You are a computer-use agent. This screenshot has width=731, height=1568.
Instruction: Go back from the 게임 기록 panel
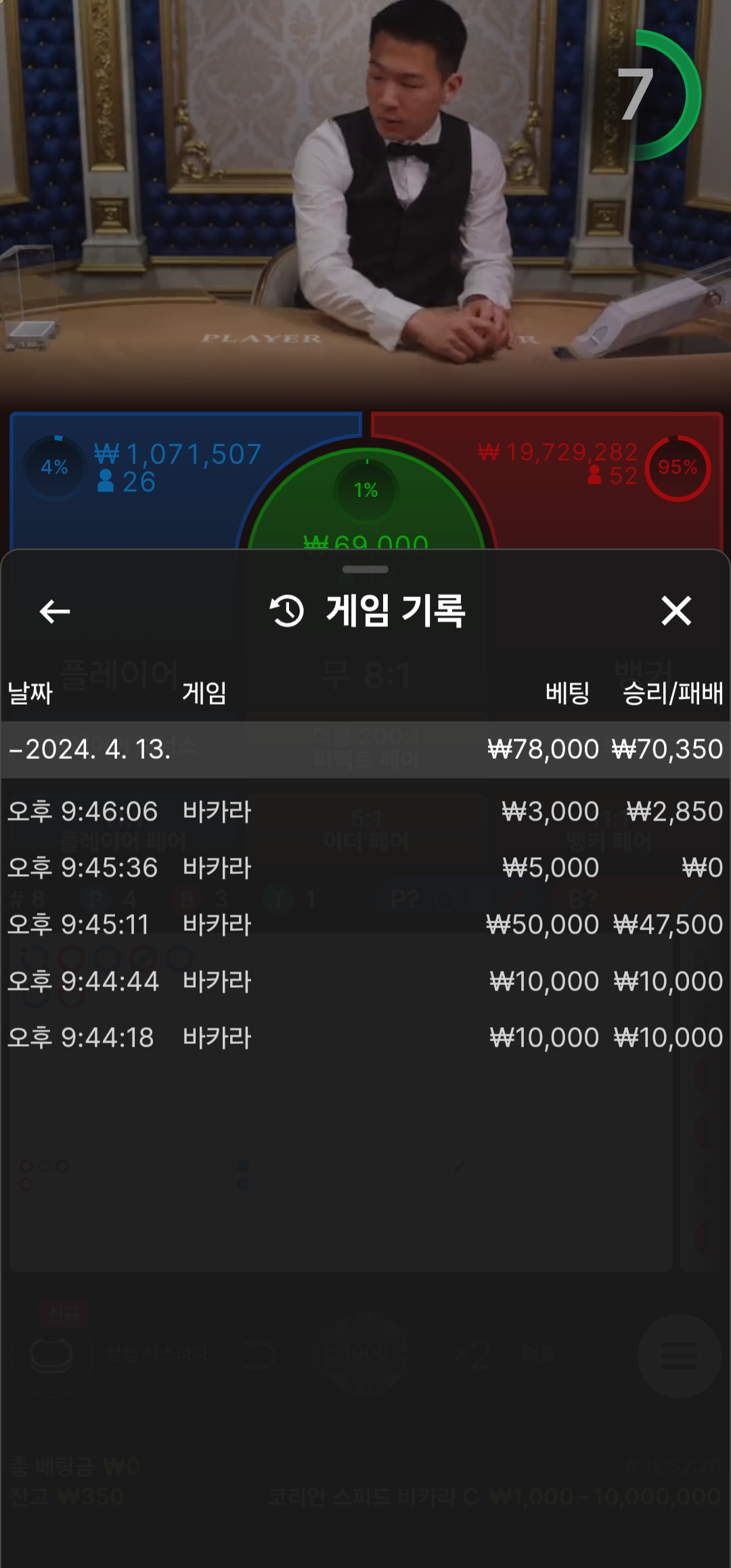tap(55, 611)
